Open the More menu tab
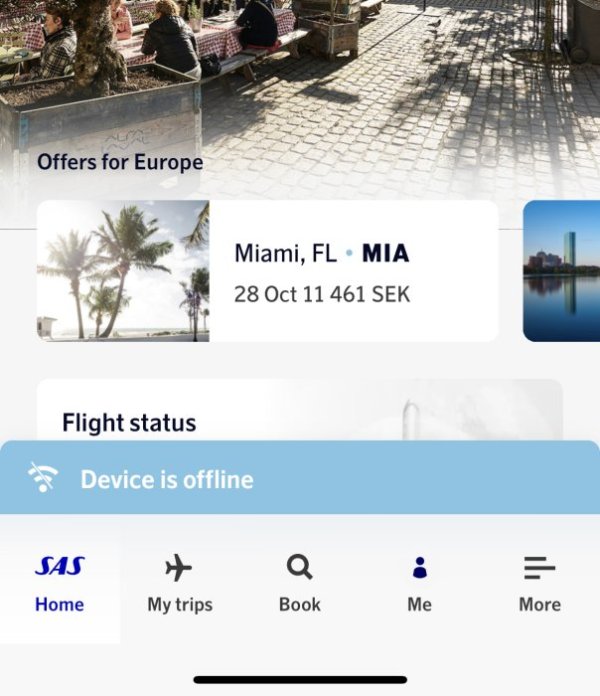 pyautogui.click(x=540, y=584)
